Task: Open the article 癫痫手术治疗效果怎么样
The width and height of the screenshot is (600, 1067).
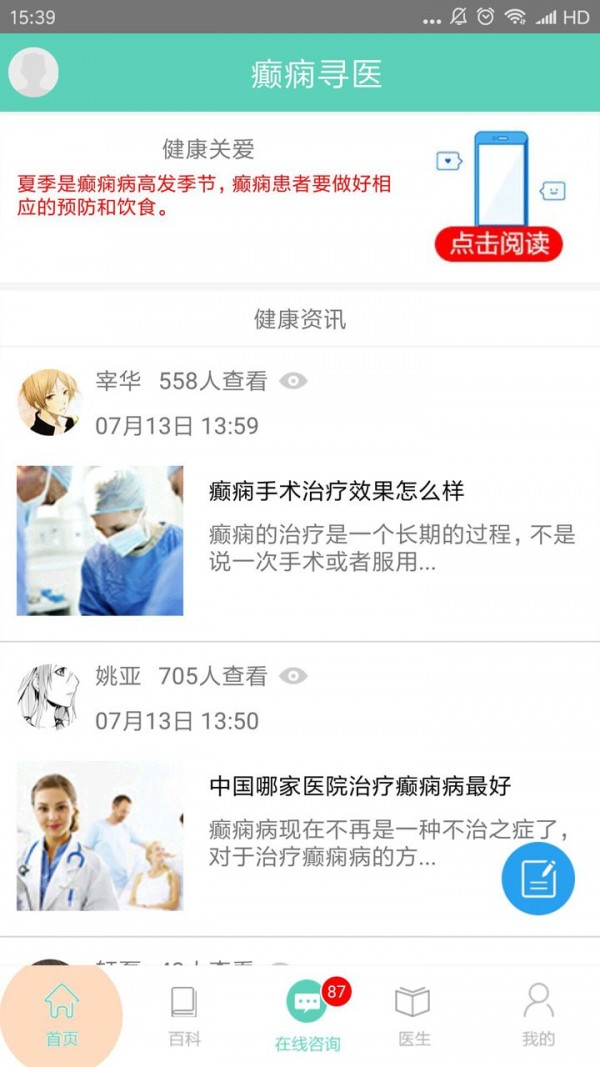Action: coord(336,491)
